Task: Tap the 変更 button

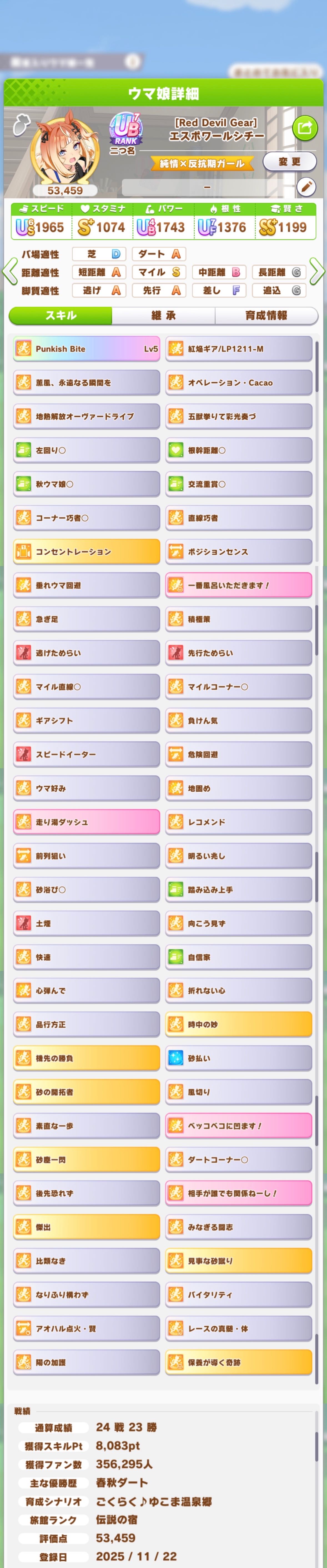Action: coord(289,162)
